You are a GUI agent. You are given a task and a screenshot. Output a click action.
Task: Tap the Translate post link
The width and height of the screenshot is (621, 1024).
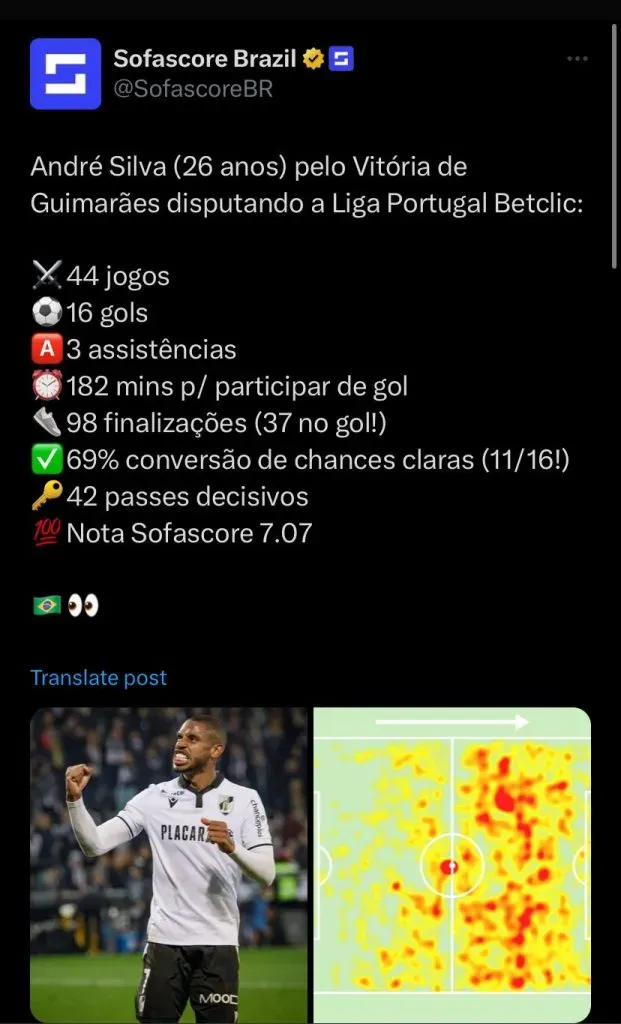point(98,678)
